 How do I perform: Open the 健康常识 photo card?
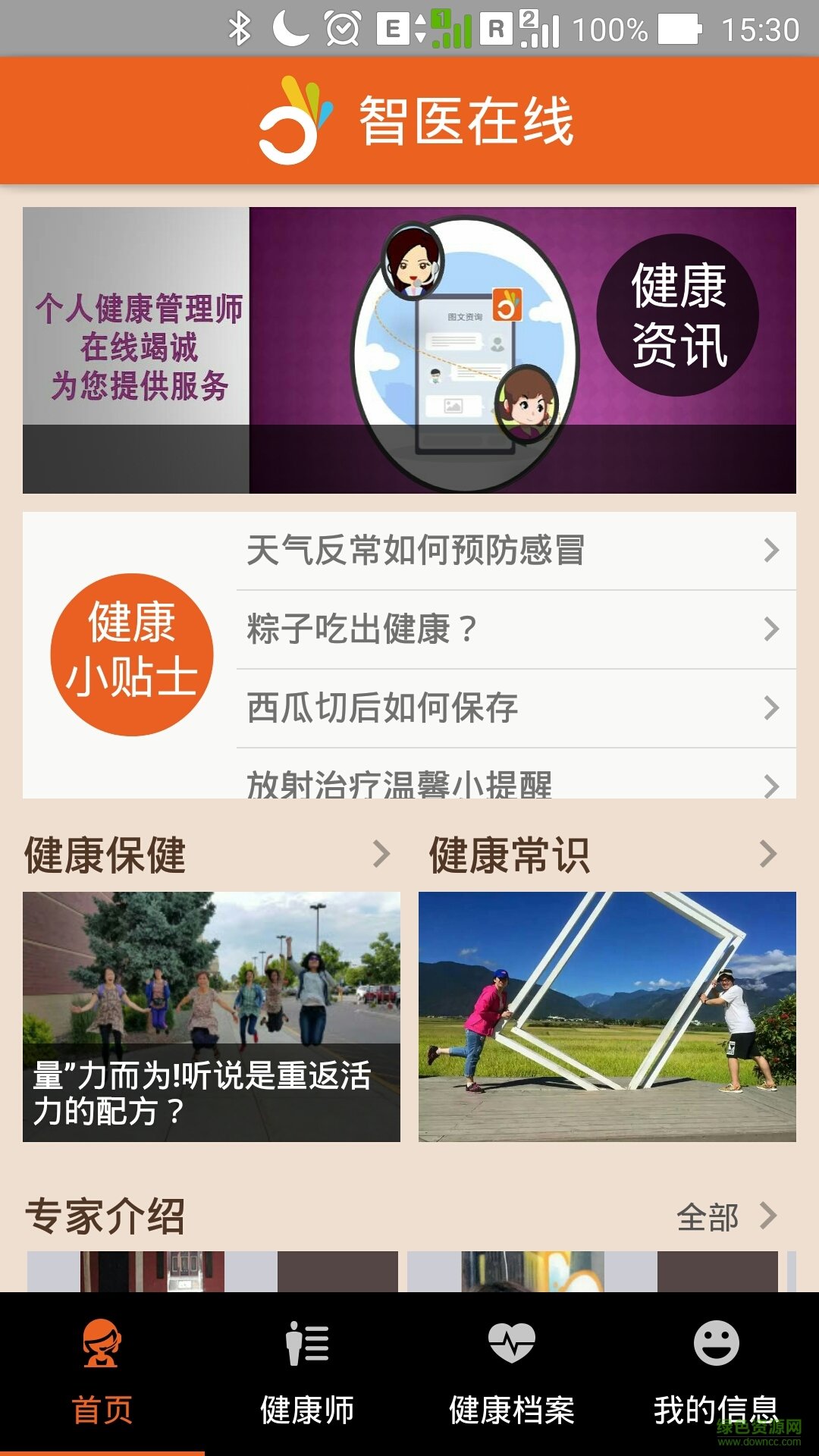607,1016
